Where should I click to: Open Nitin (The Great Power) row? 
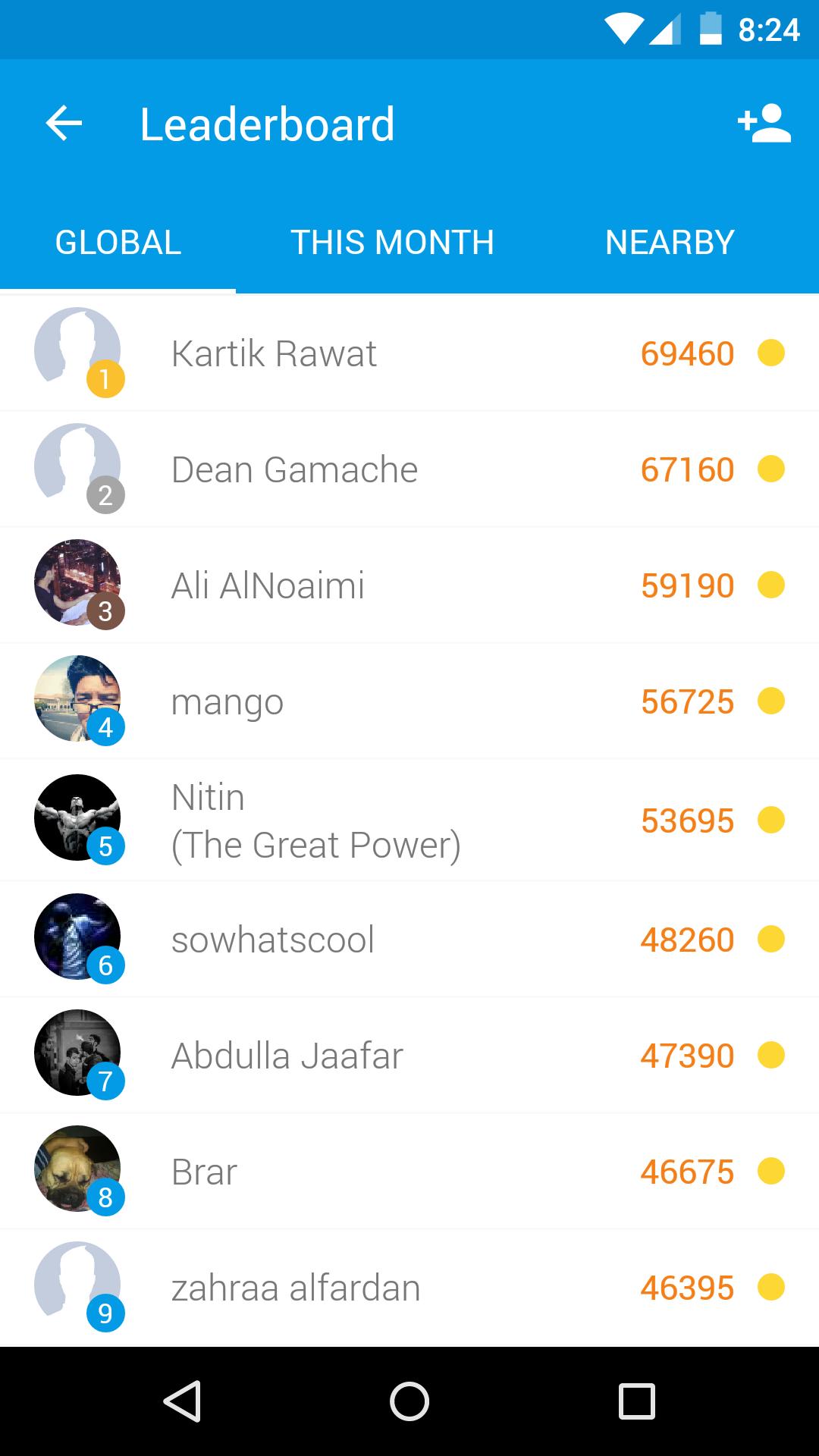(x=409, y=821)
